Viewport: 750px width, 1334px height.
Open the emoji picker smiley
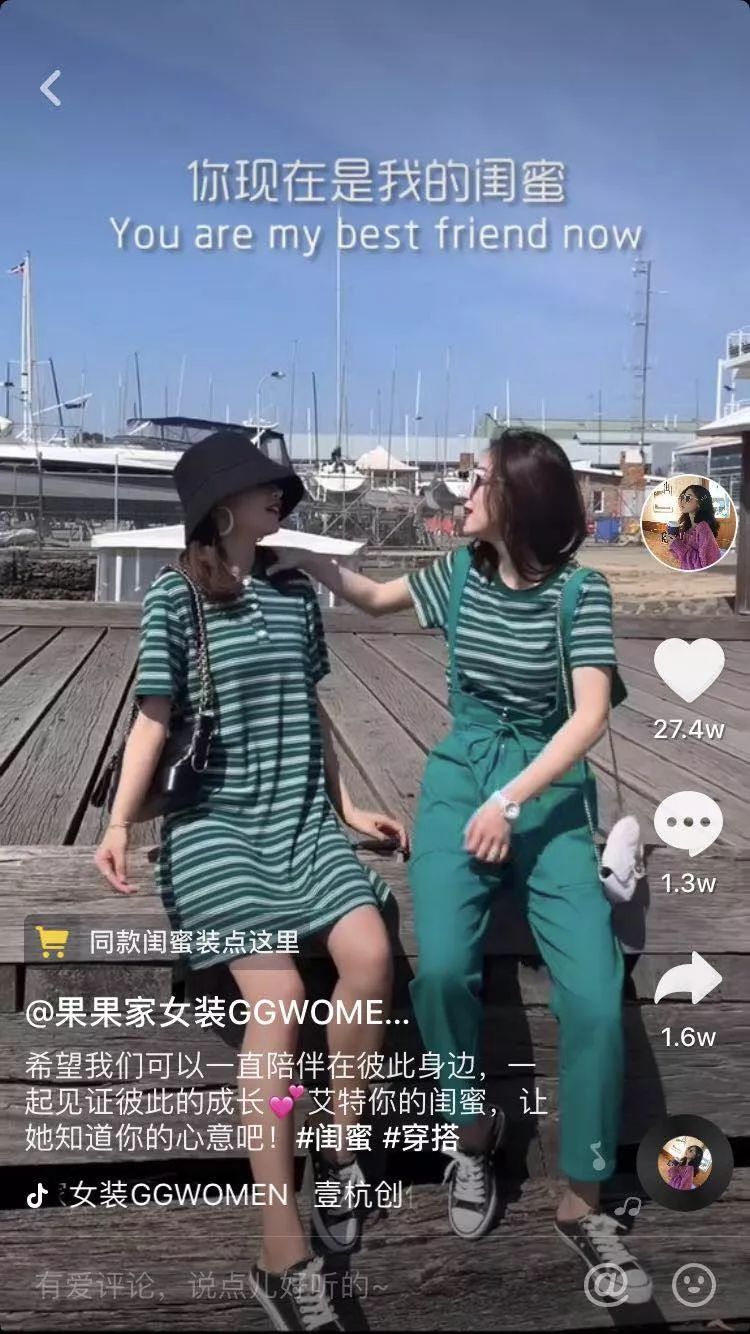tap(693, 1283)
